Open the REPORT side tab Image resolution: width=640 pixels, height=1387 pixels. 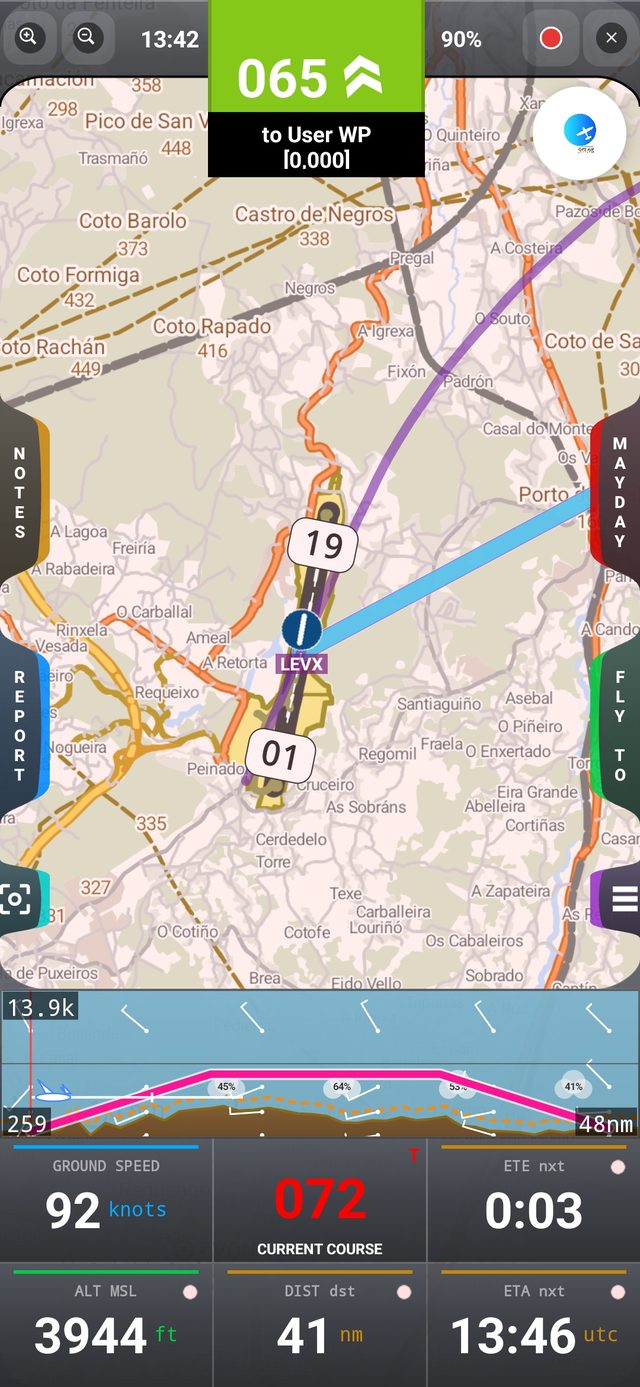coord(22,726)
